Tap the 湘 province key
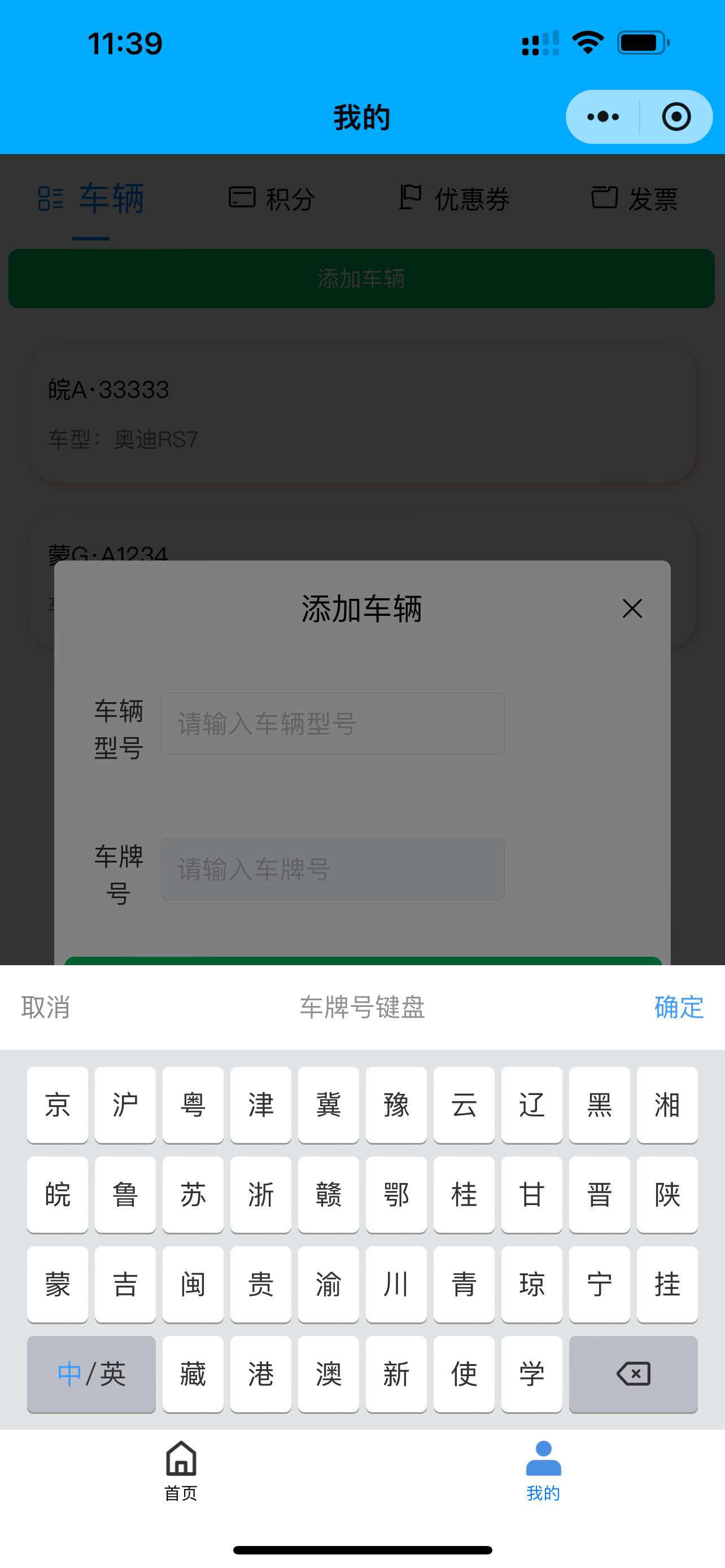 667,1105
